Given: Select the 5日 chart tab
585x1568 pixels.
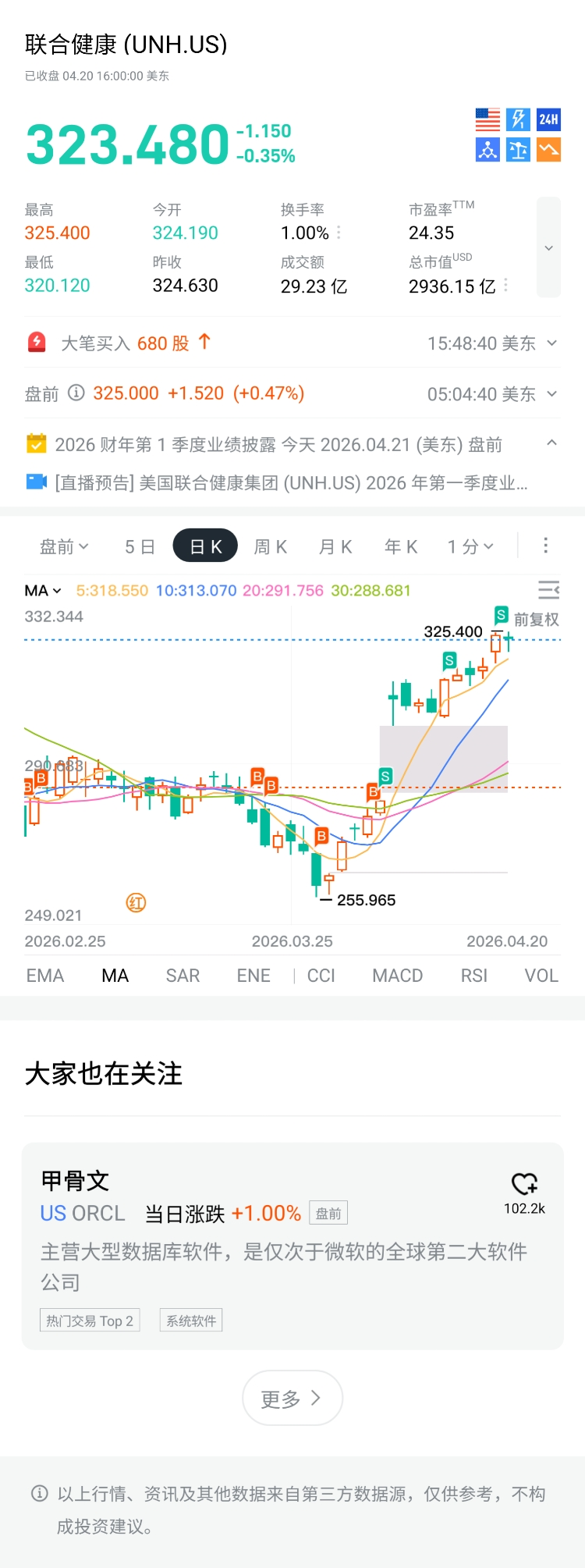Looking at the screenshot, I should pos(140,546).
